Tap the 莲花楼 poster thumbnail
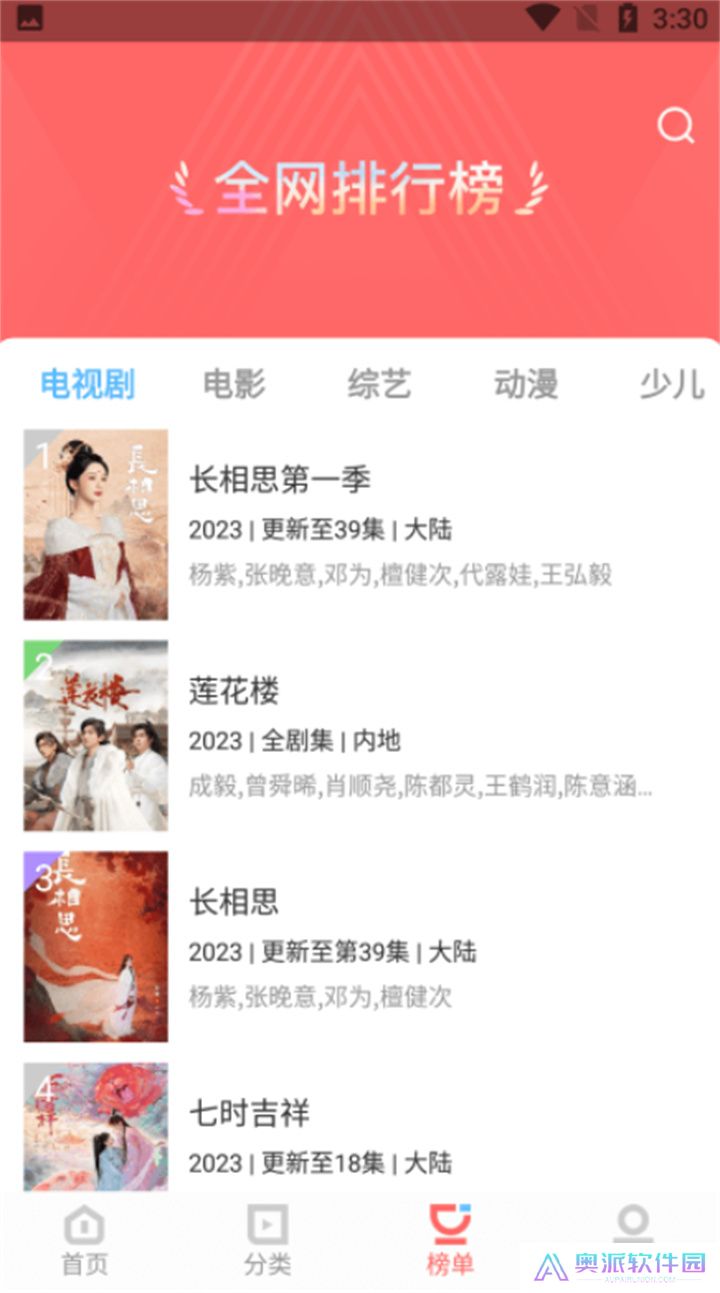 tap(96, 735)
